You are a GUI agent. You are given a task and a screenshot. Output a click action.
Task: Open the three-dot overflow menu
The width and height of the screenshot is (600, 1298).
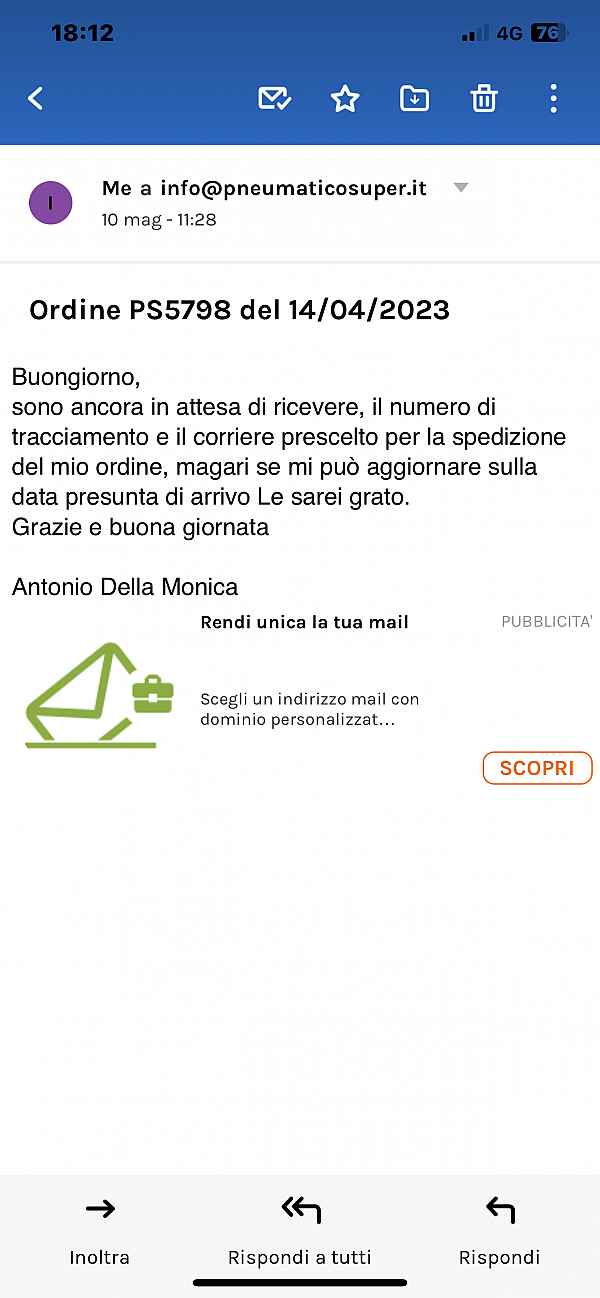553,98
